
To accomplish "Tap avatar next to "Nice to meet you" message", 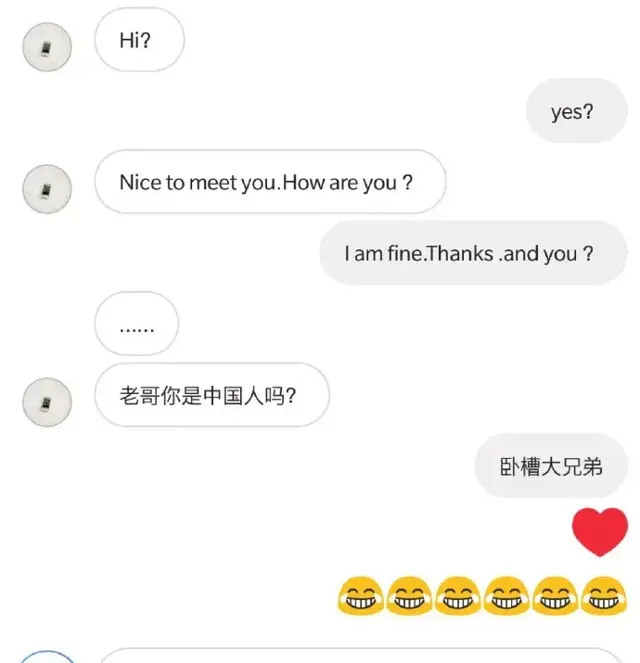I will click(47, 187).
